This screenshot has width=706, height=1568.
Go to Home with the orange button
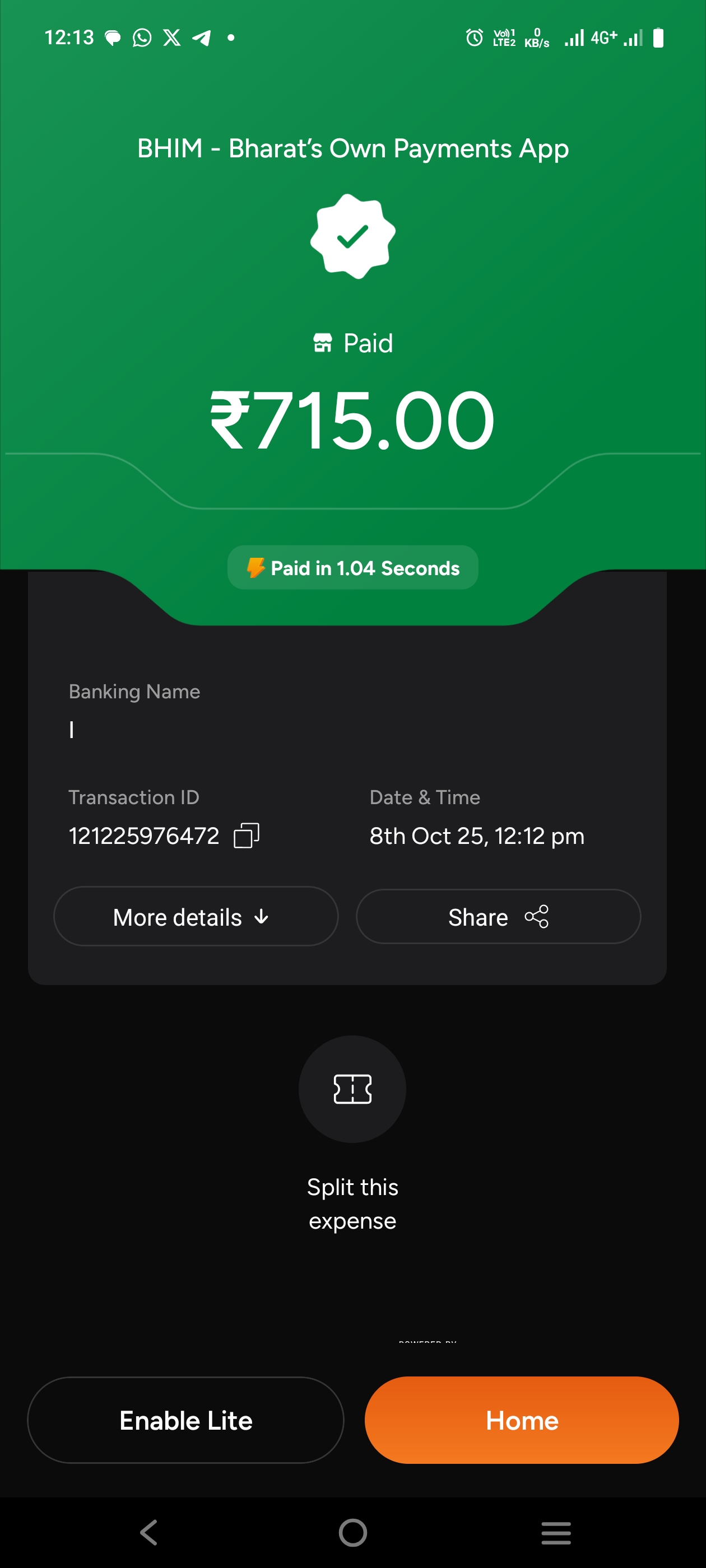[x=522, y=1420]
